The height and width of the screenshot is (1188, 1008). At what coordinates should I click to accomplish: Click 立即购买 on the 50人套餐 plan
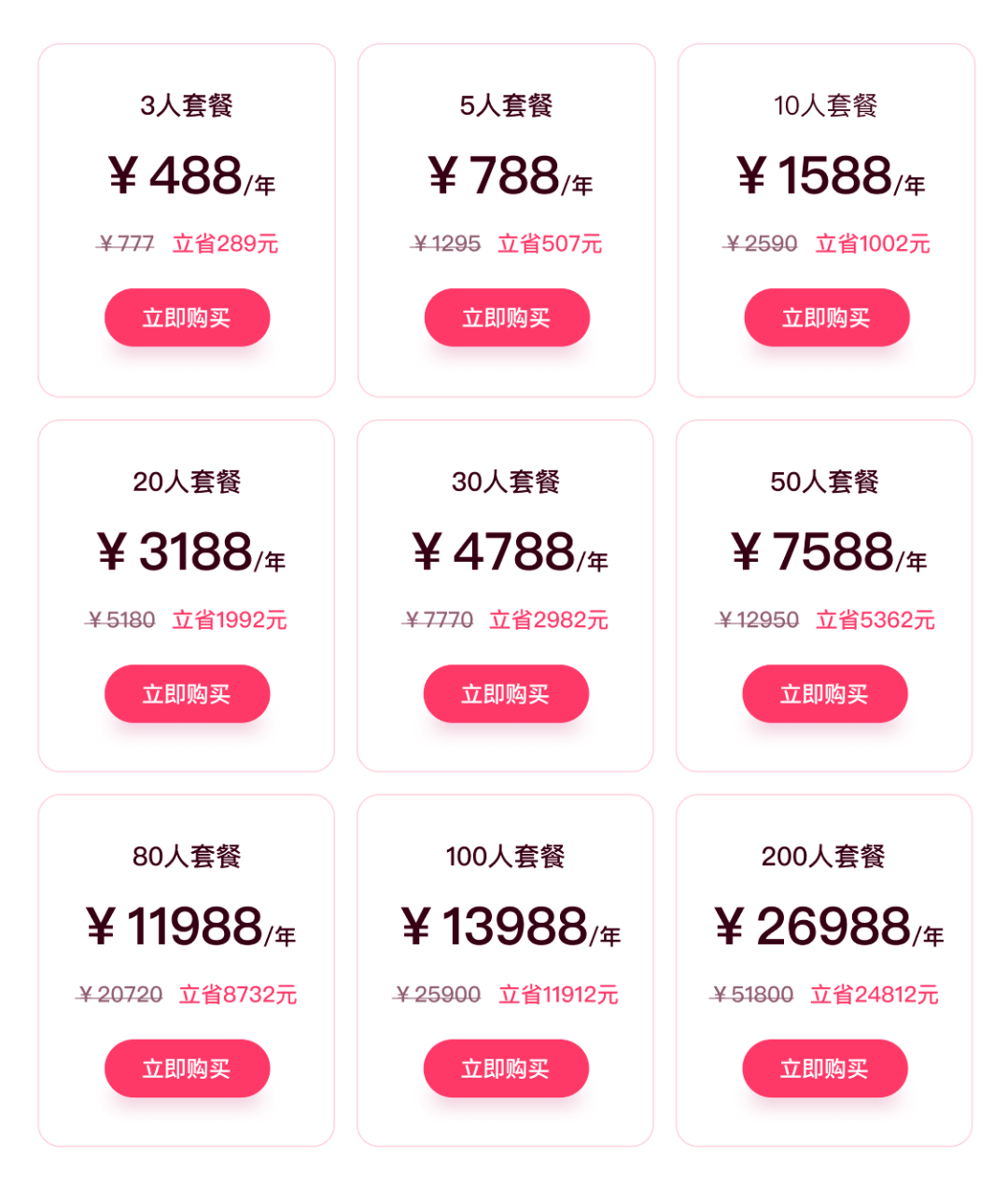(827, 693)
